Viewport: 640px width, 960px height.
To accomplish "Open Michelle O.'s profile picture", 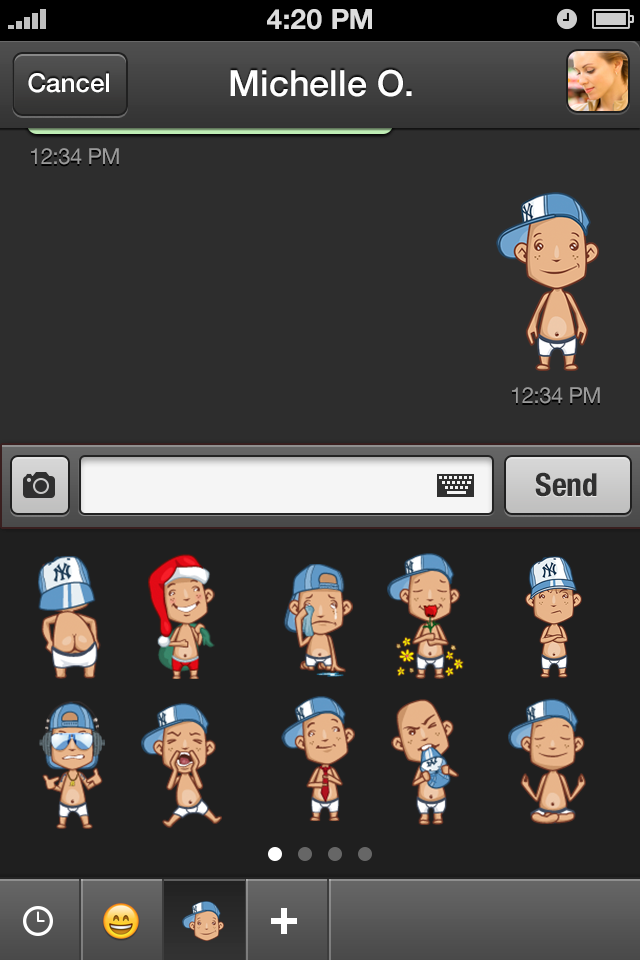I will [598, 82].
